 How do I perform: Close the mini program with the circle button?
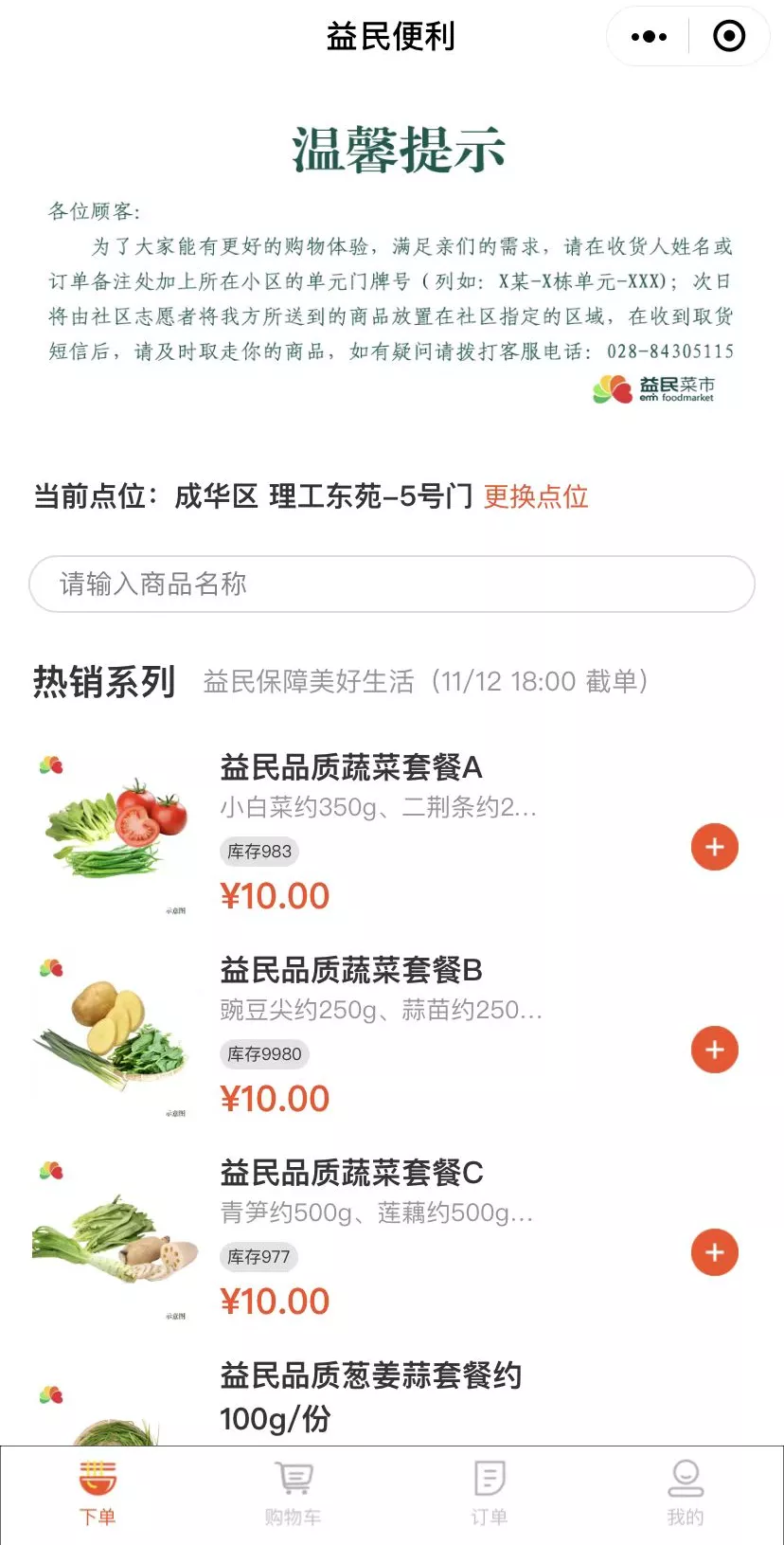[729, 37]
